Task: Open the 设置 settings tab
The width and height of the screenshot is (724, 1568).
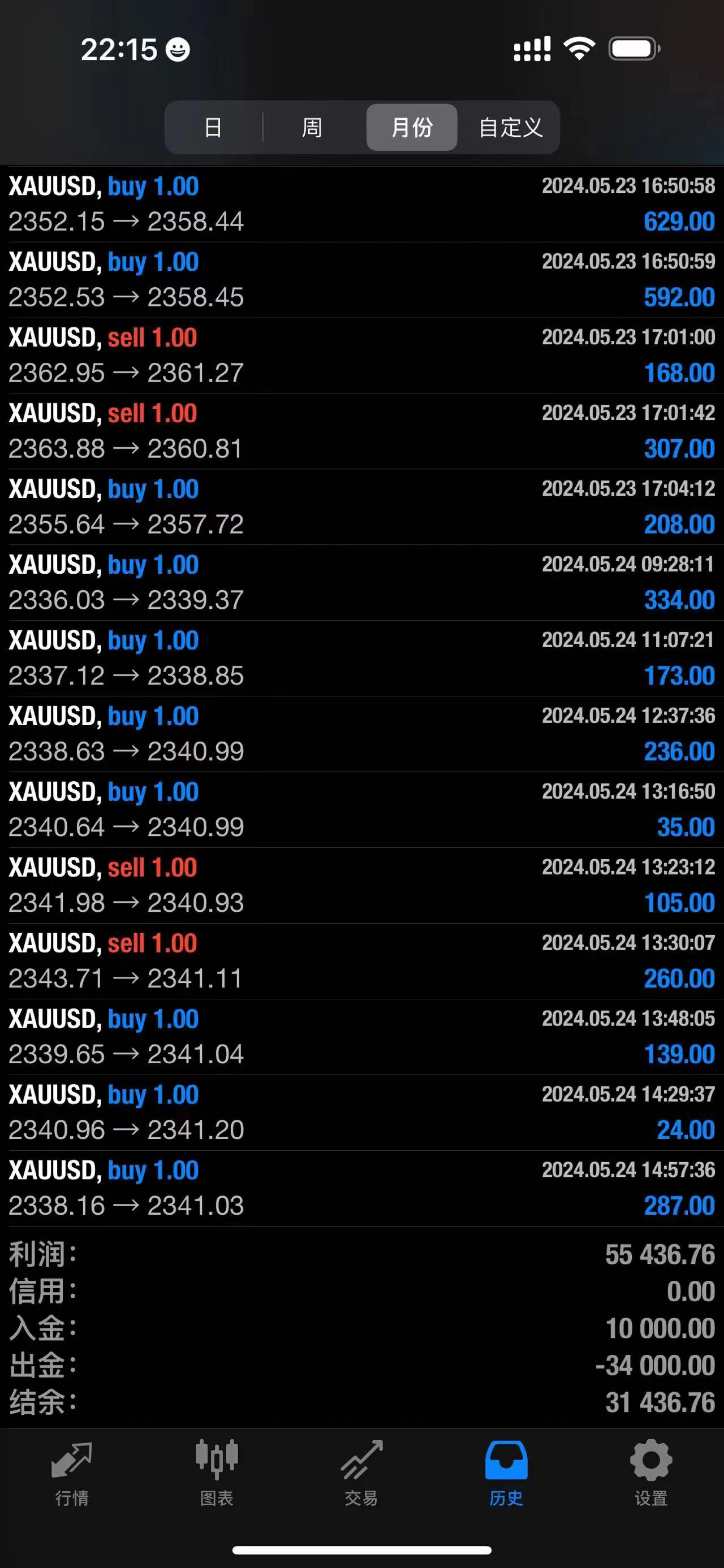Action: [652, 1473]
